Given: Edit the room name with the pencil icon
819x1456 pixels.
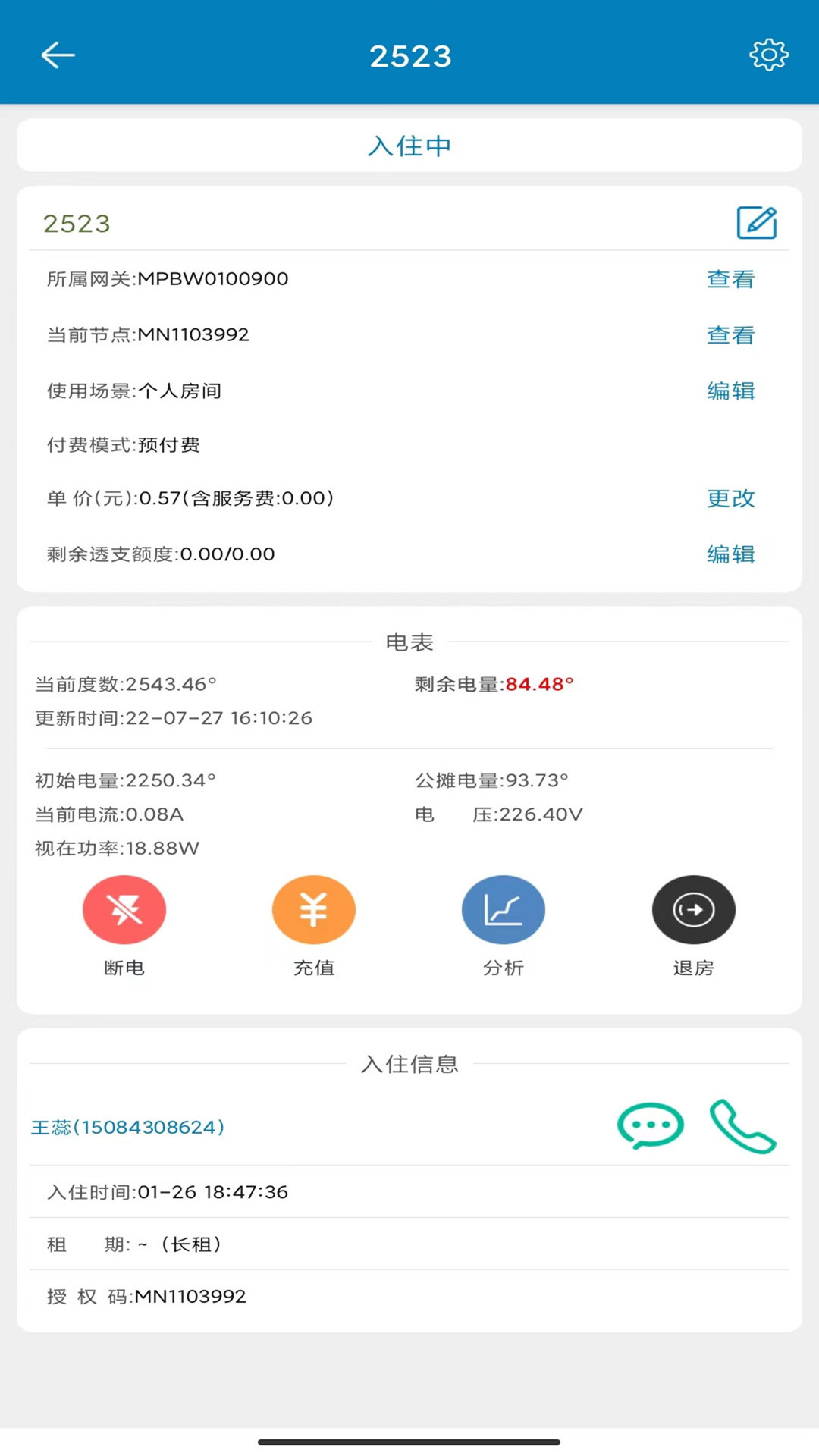Looking at the screenshot, I should (x=757, y=222).
